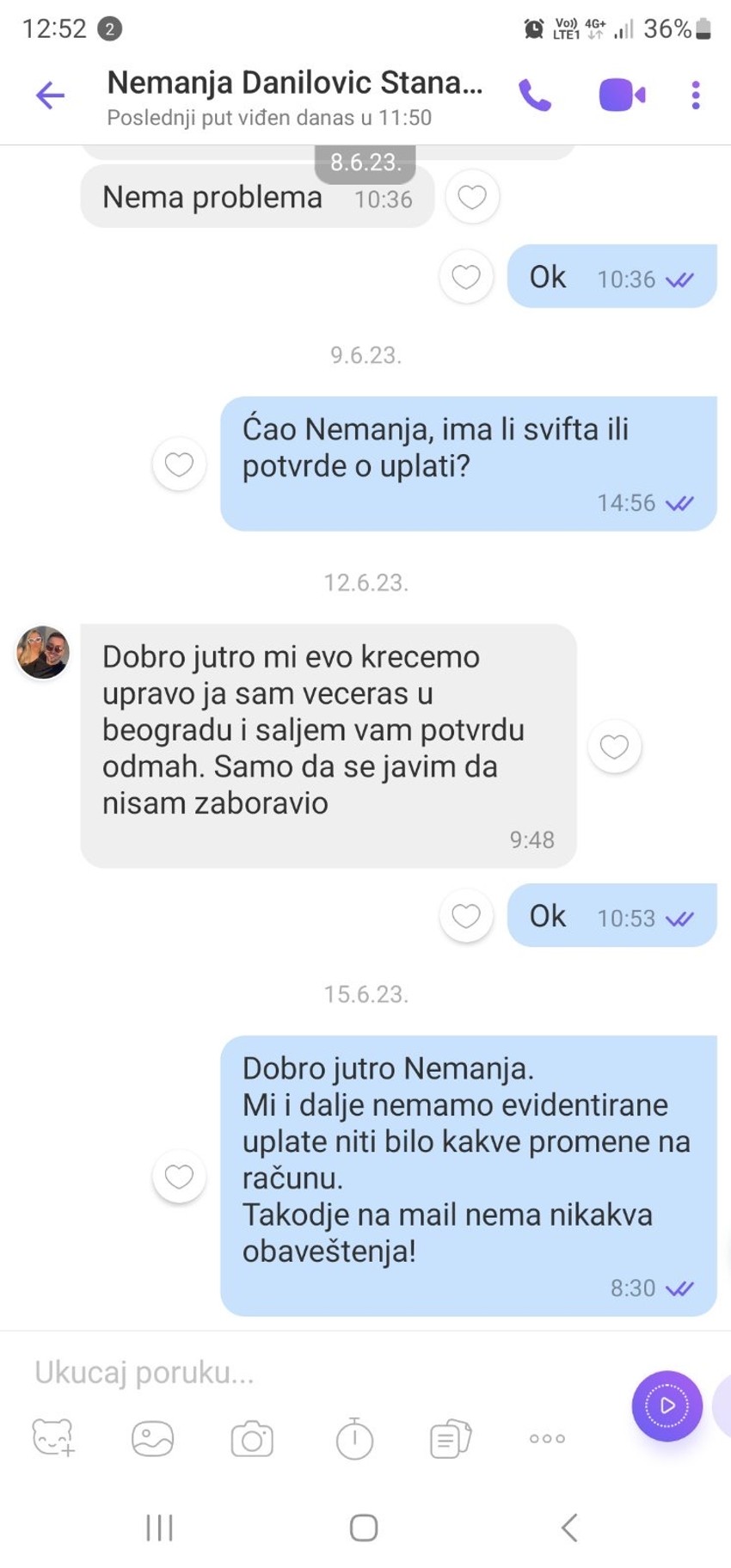Like the 'Ok' message sent at 10:53
This screenshot has width=731, height=1568.
click(x=466, y=917)
